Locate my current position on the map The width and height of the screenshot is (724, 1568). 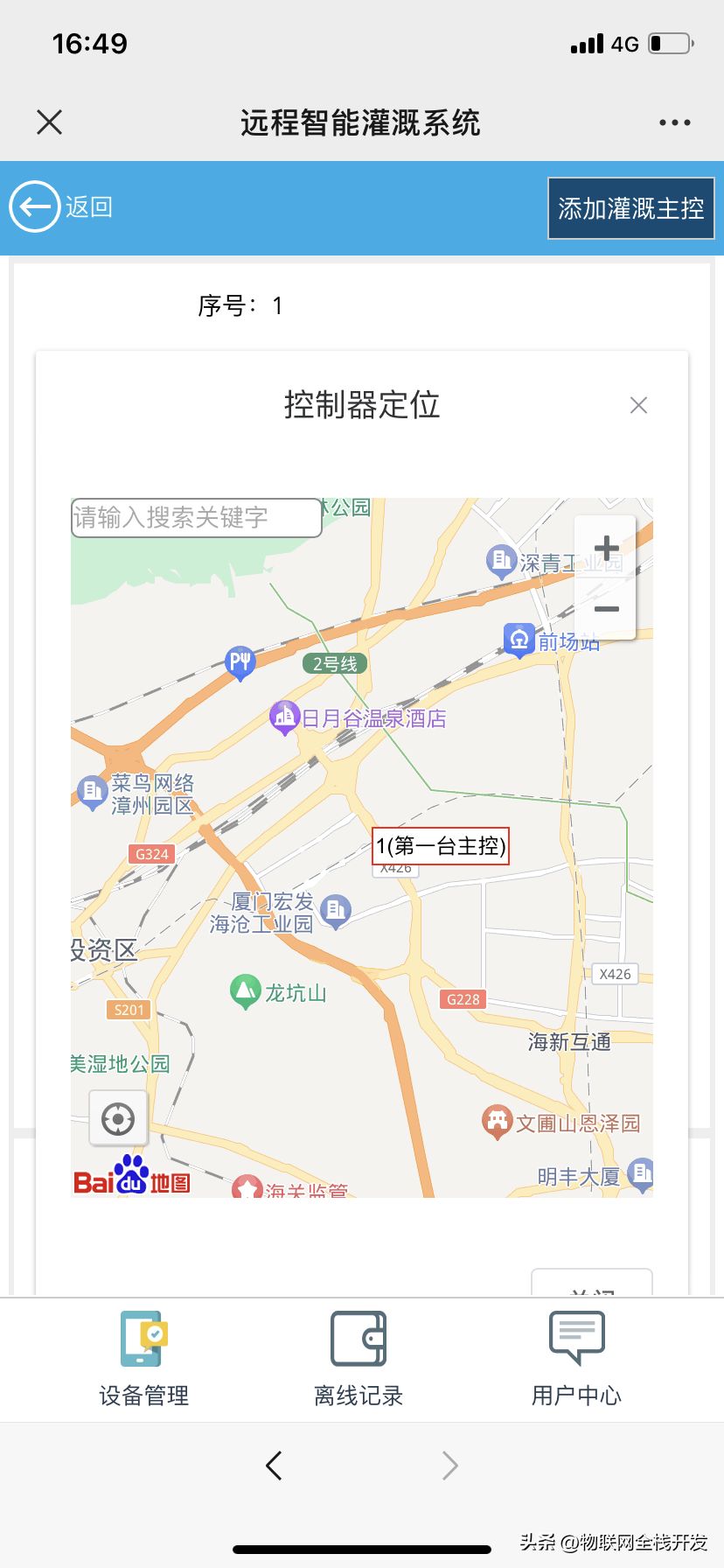point(118,1118)
